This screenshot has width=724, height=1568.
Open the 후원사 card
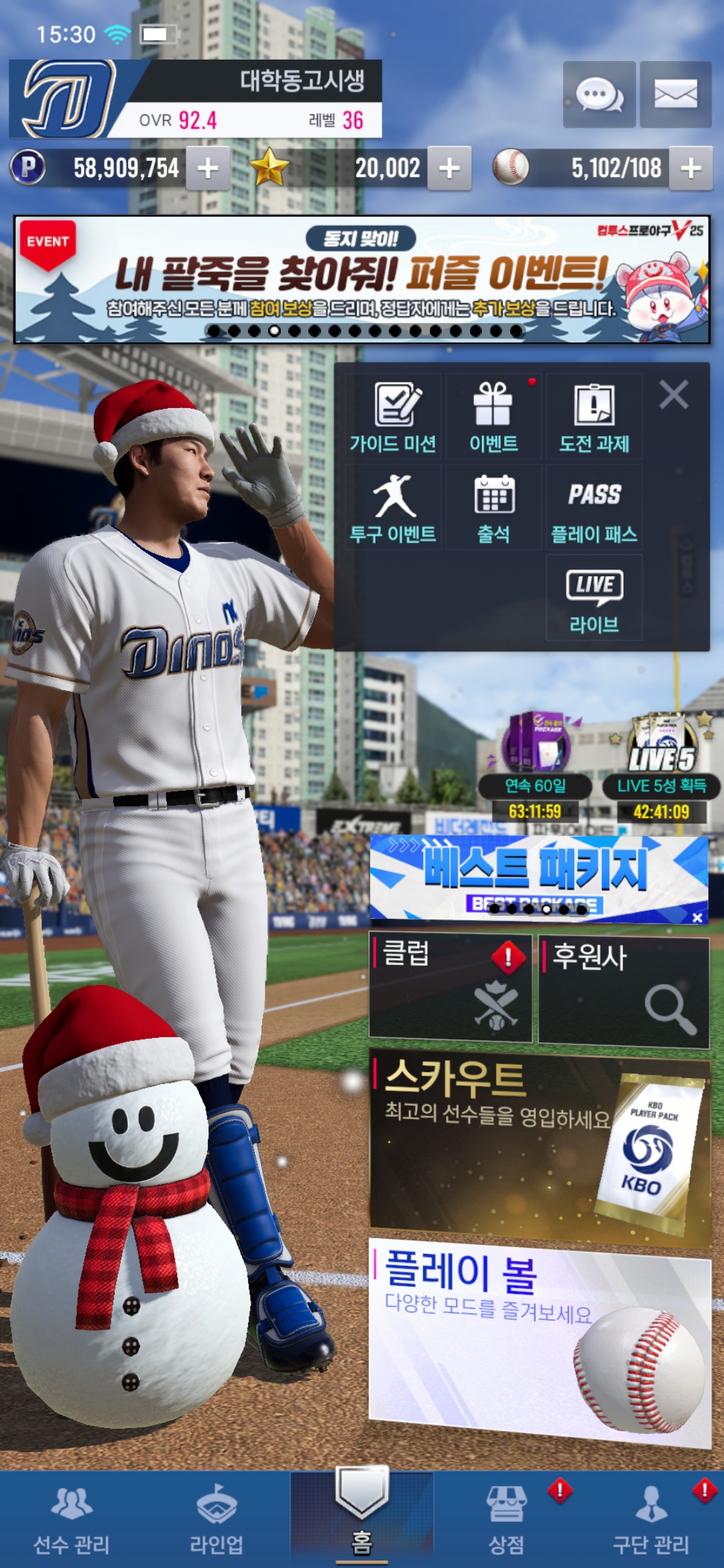point(623,992)
